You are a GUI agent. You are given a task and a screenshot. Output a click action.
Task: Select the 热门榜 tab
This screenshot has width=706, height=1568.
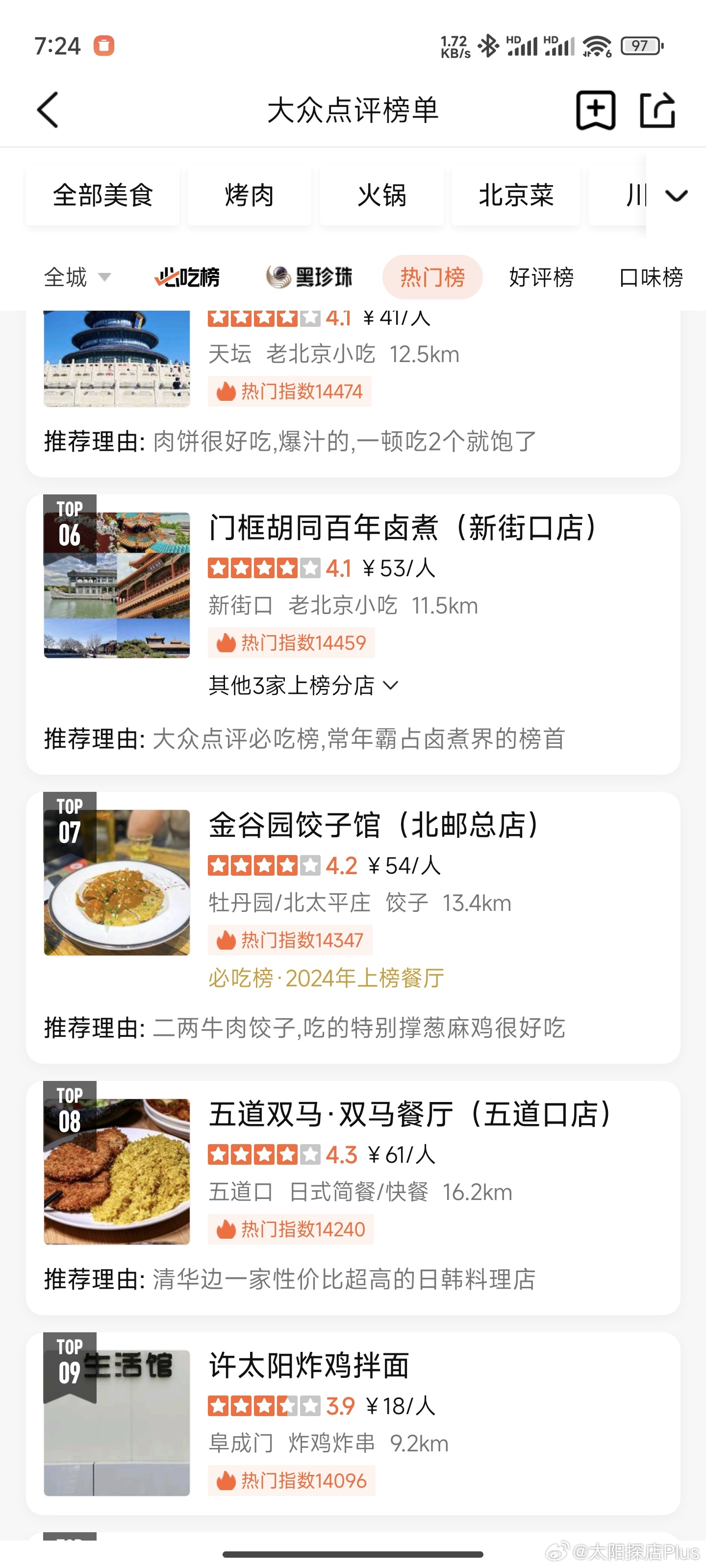point(432,277)
